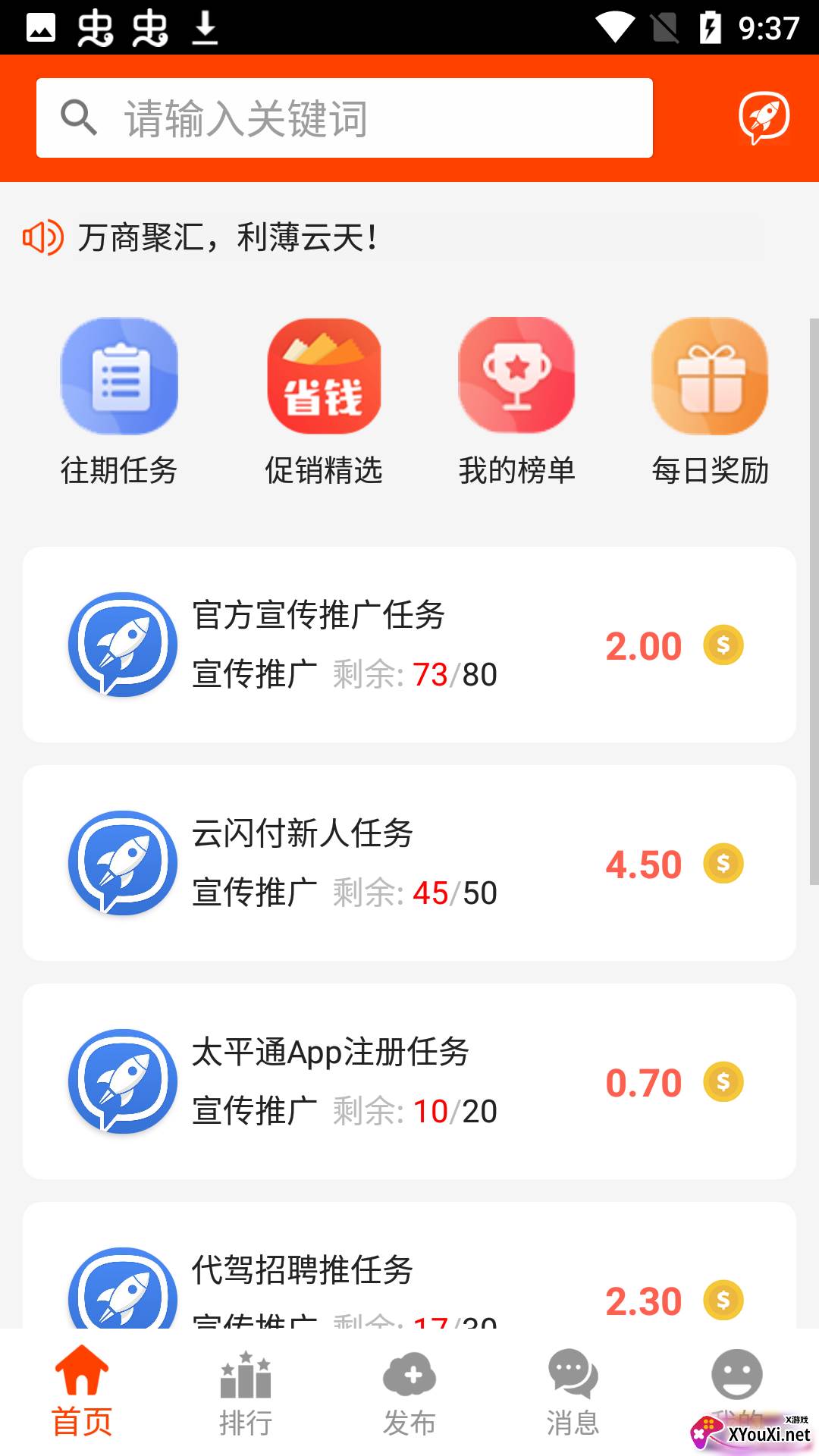Image resolution: width=819 pixels, height=1456 pixels.
Task: Open 每日奖励 daily rewards
Action: tap(711, 402)
